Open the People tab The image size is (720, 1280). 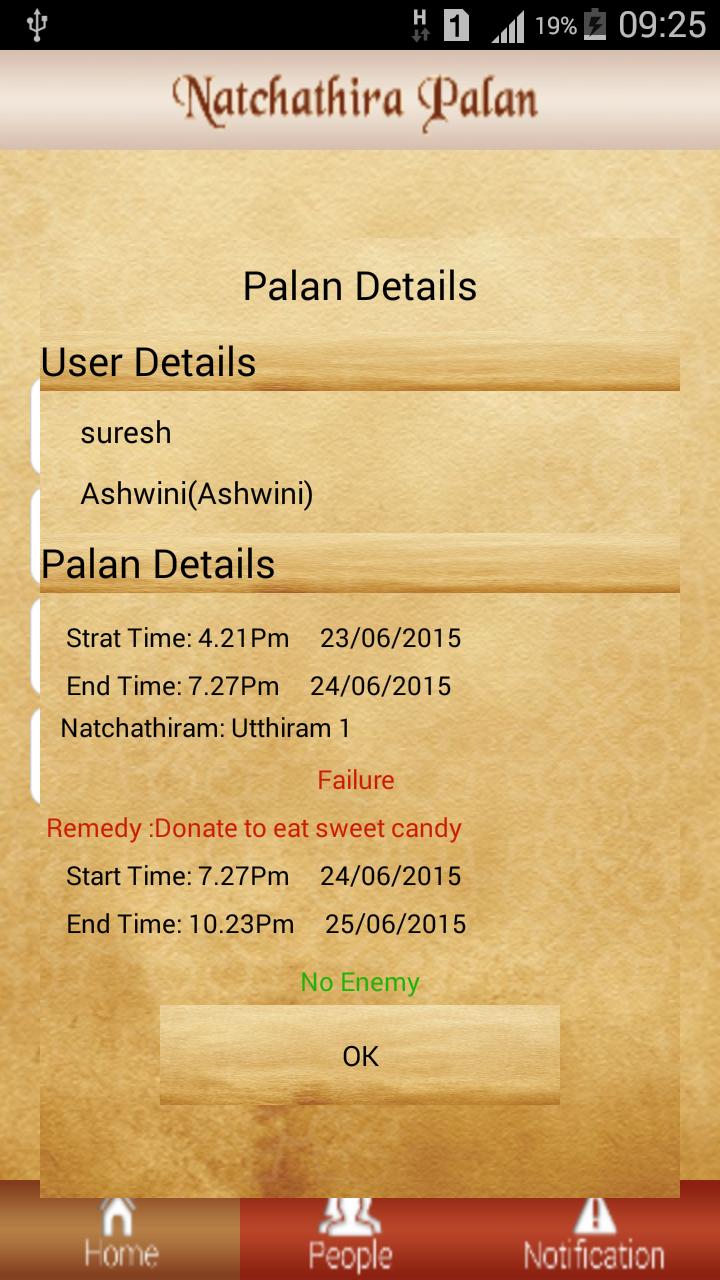point(350,1237)
